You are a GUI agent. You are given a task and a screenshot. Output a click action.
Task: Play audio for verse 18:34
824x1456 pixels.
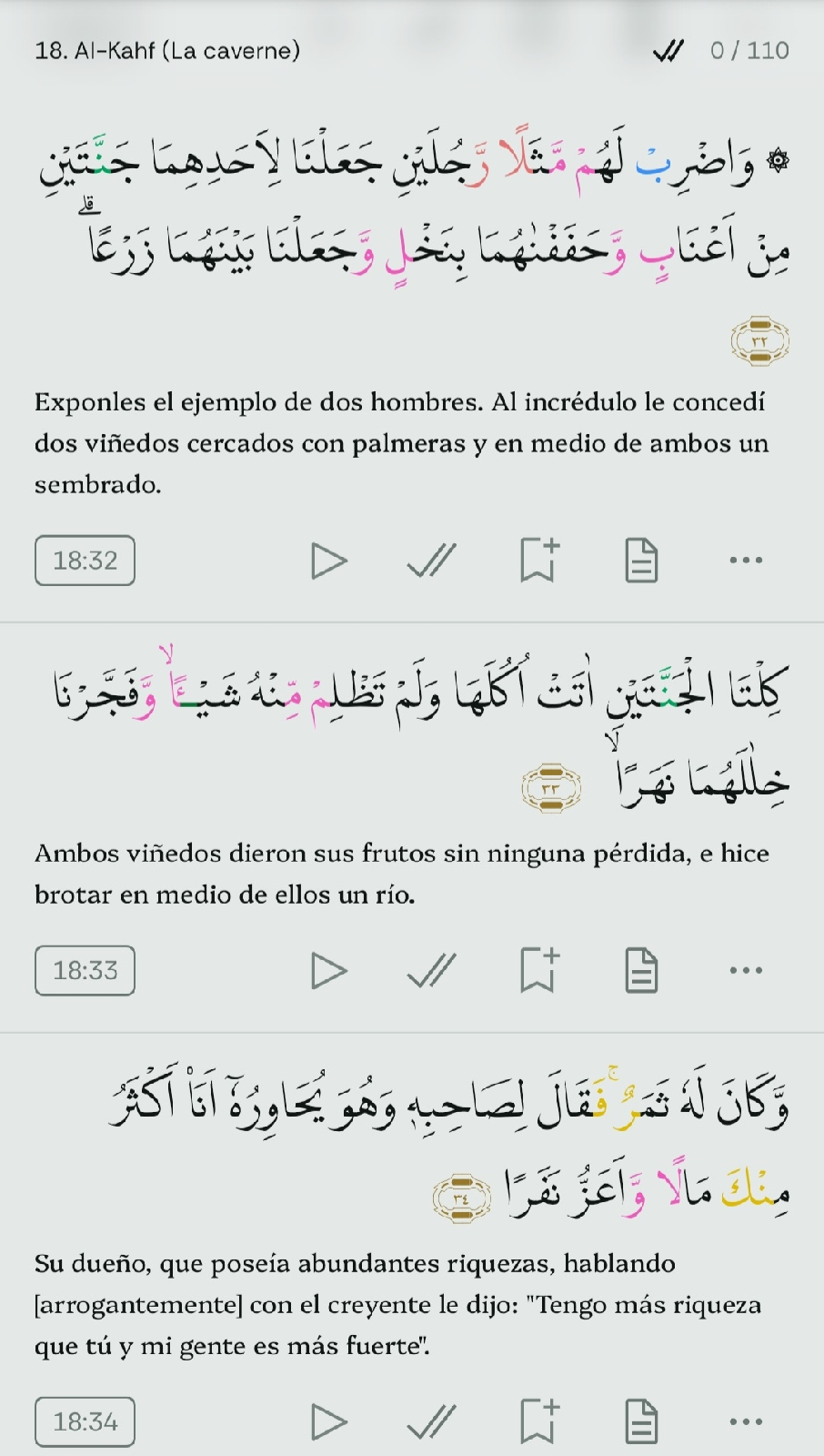328,1421
